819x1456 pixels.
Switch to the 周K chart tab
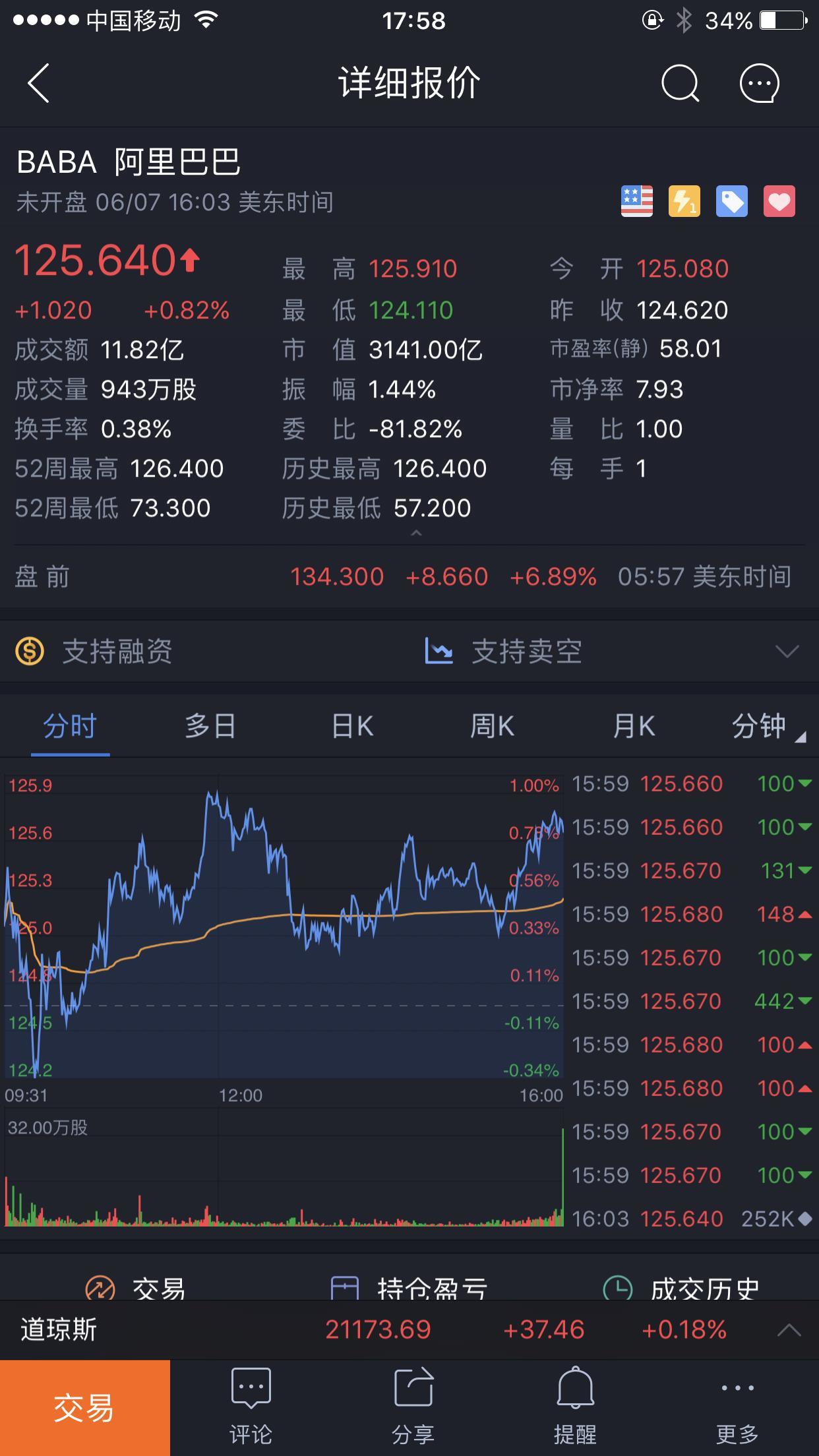(x=492, y=727)
